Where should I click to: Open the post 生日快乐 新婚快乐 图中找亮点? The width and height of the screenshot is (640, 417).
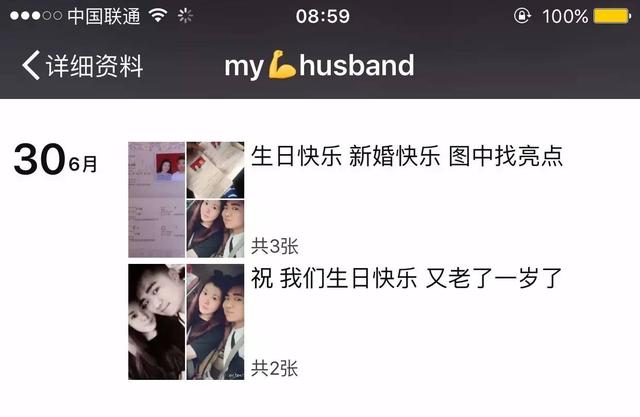point(405,157)
